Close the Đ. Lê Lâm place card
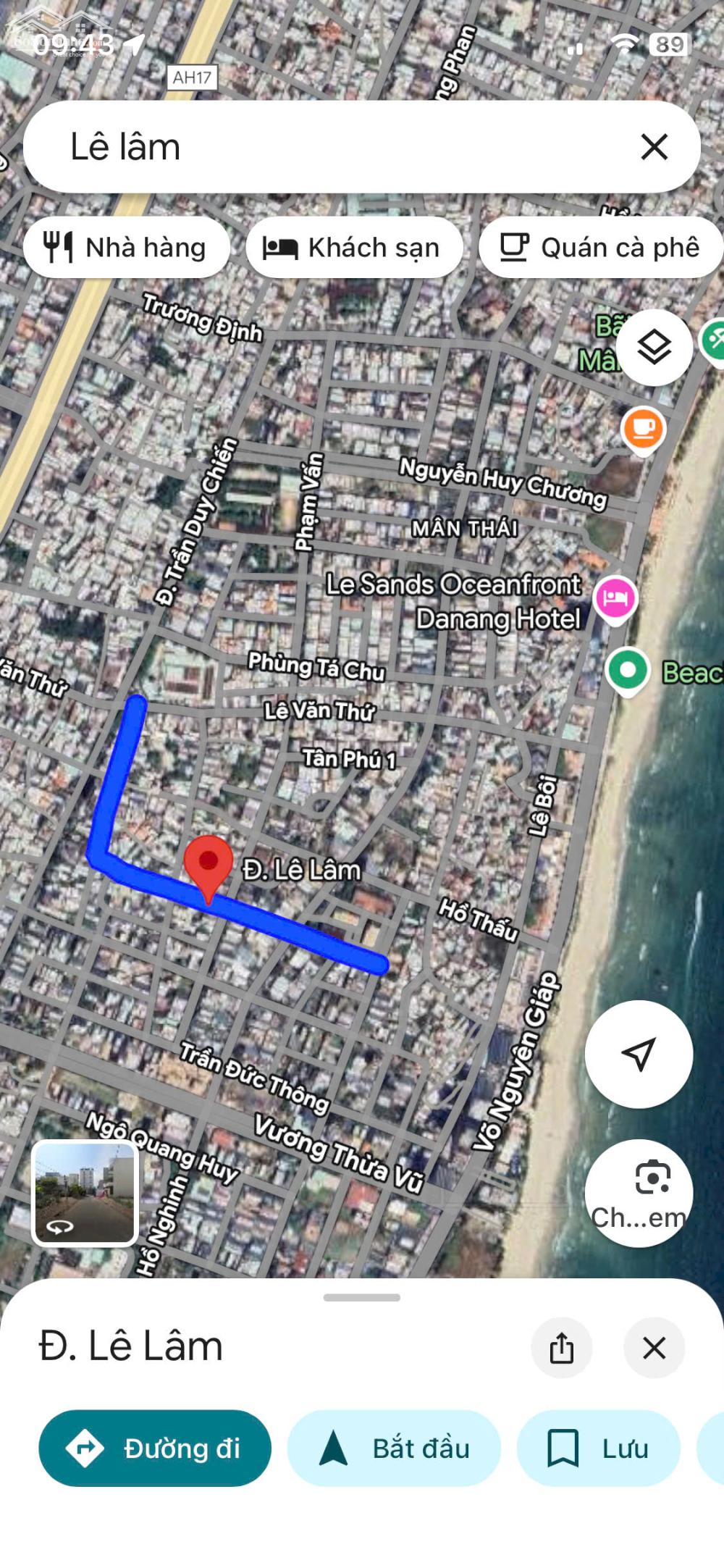Viewport: 724px width, 1568px height. pos(654,1348)
